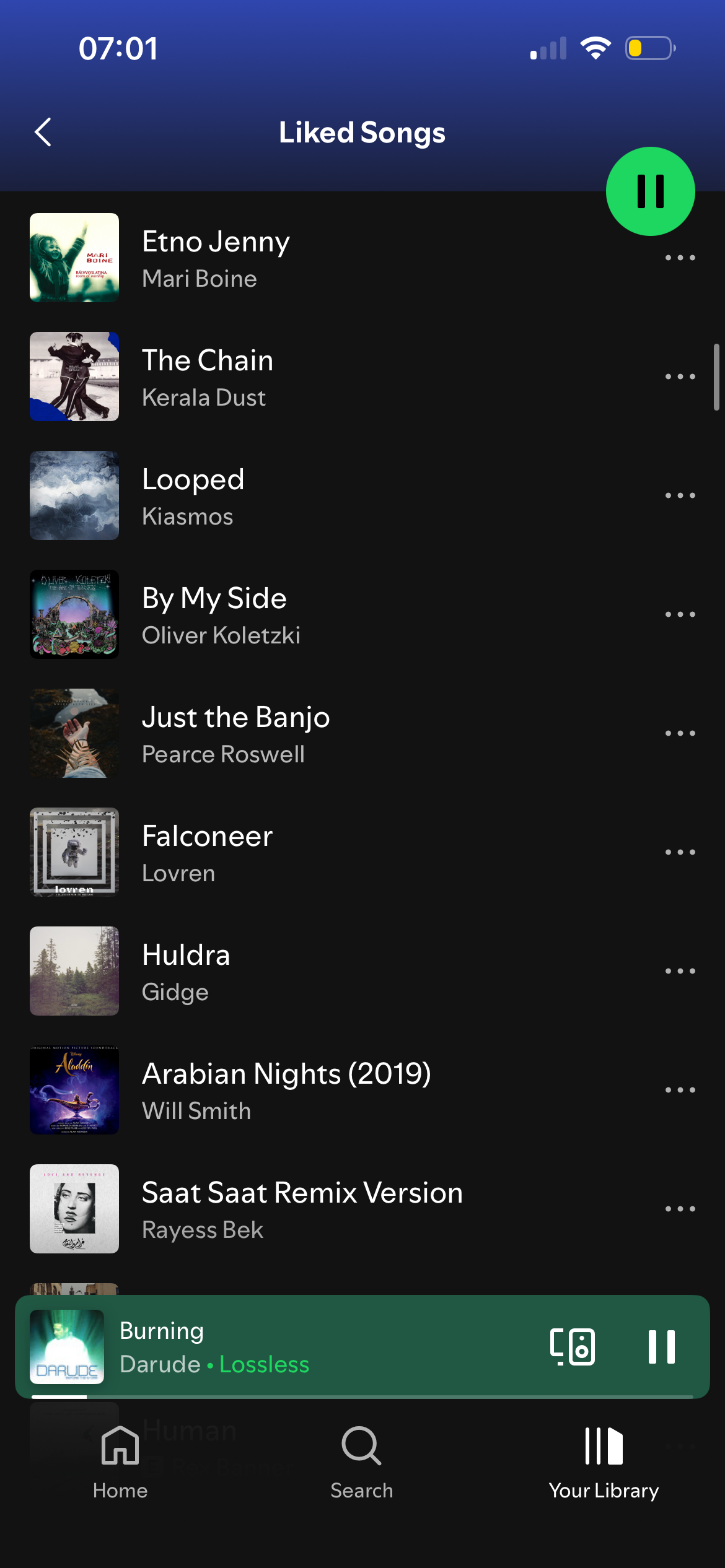Viewport: 725px width, 1568px height.
Task: Open more options for Saat Saat Remix Version
Action: coord(680,1209)
